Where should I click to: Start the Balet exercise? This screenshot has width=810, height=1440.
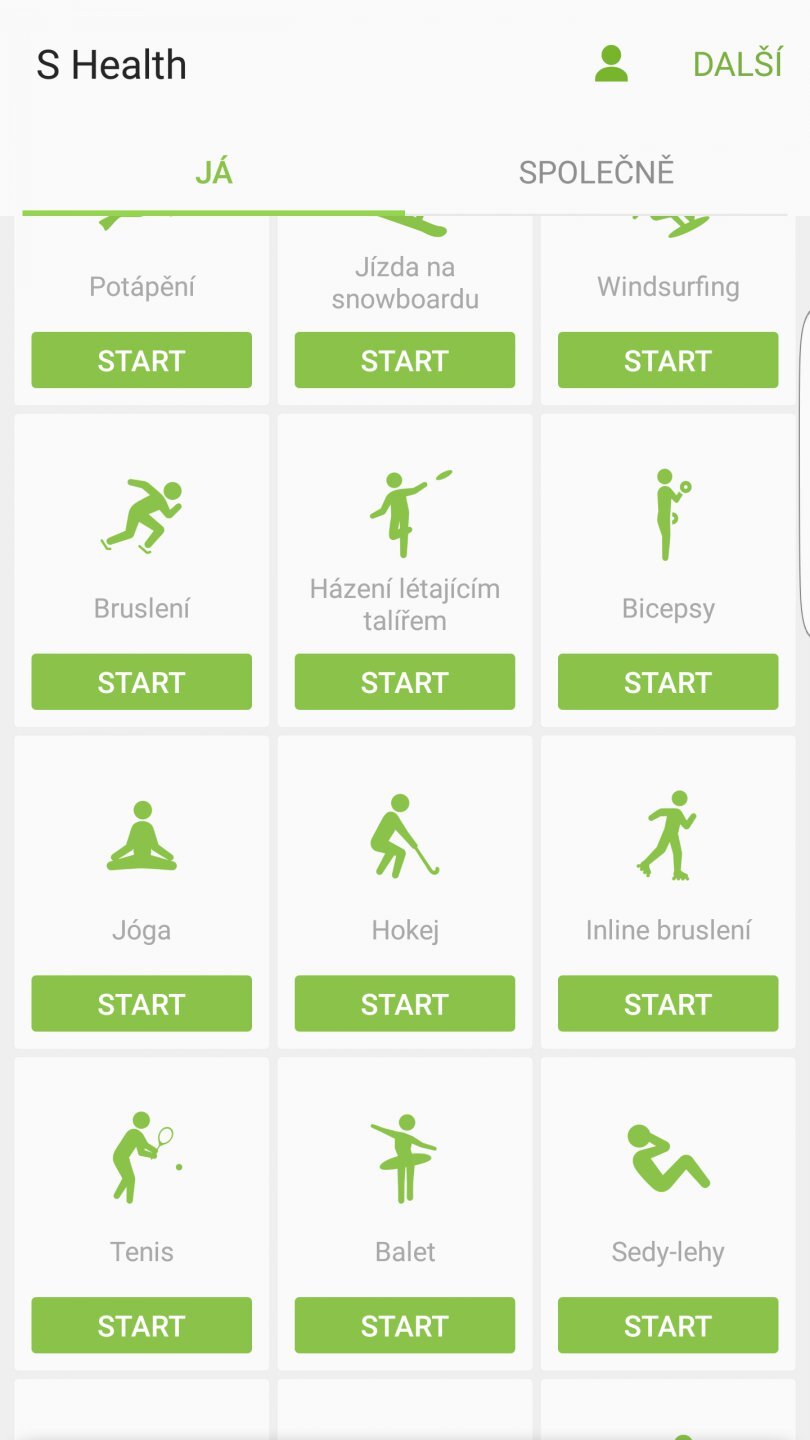click(x=404, y=1326)
